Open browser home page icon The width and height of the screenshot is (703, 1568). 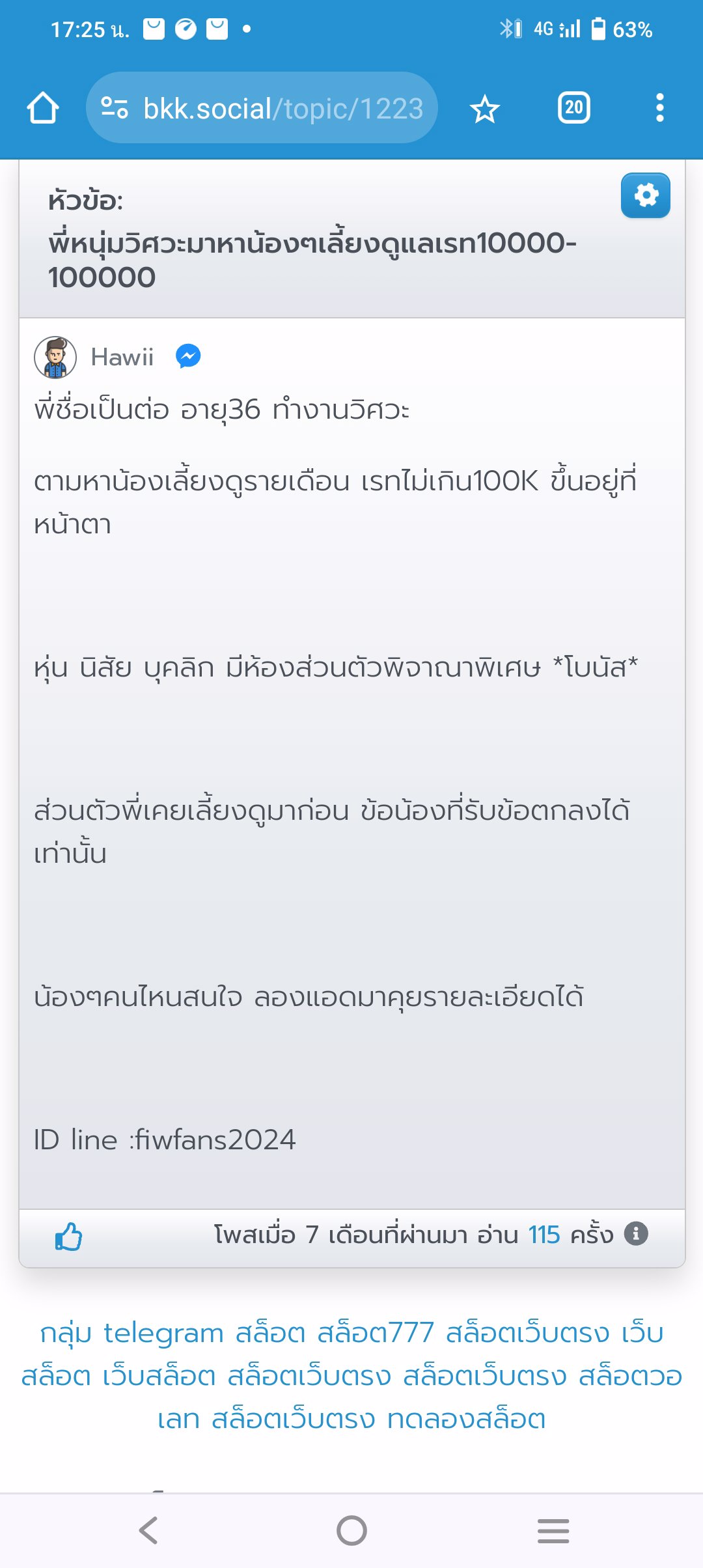(x=43, y=108)
